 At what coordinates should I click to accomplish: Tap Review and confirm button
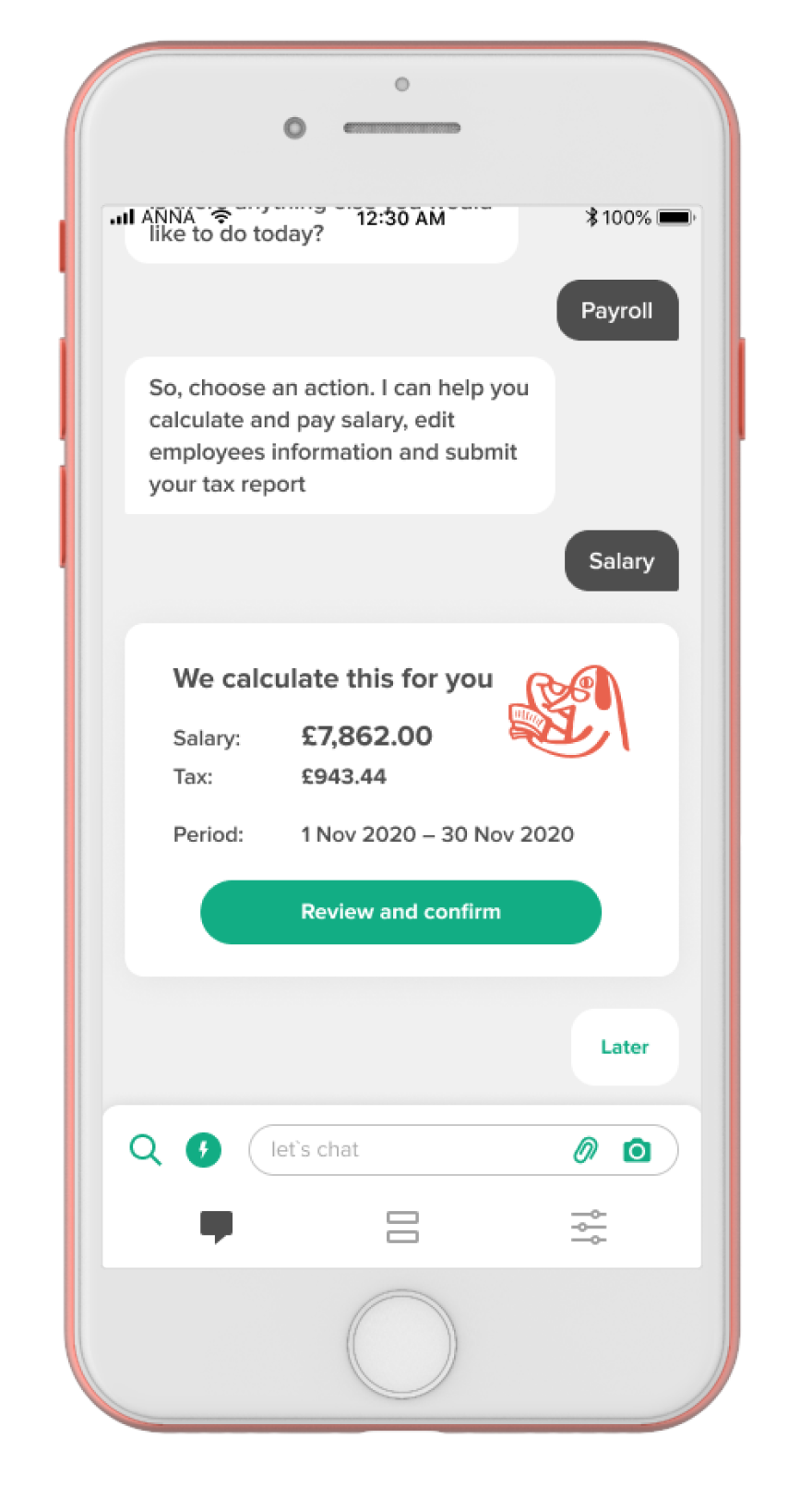tap(400, 912)
